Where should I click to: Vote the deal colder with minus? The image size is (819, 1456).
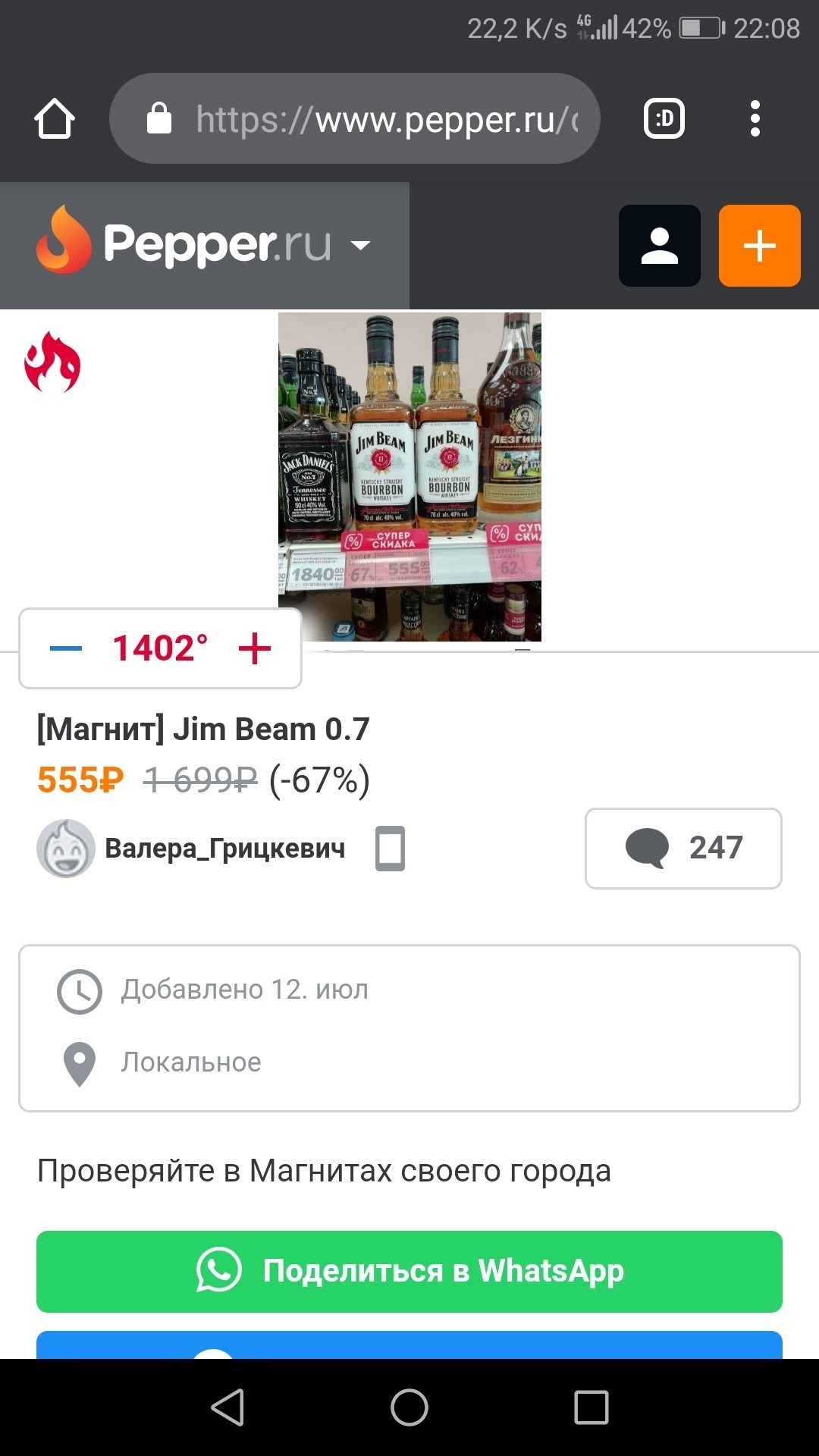pos(66,648)
